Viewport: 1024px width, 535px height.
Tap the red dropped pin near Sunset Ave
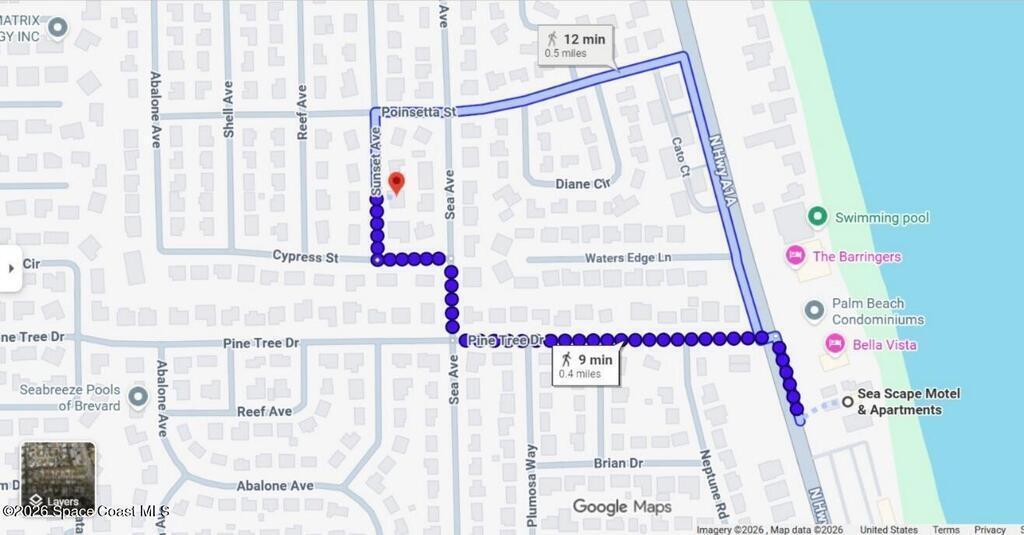[x=396, y=183]
